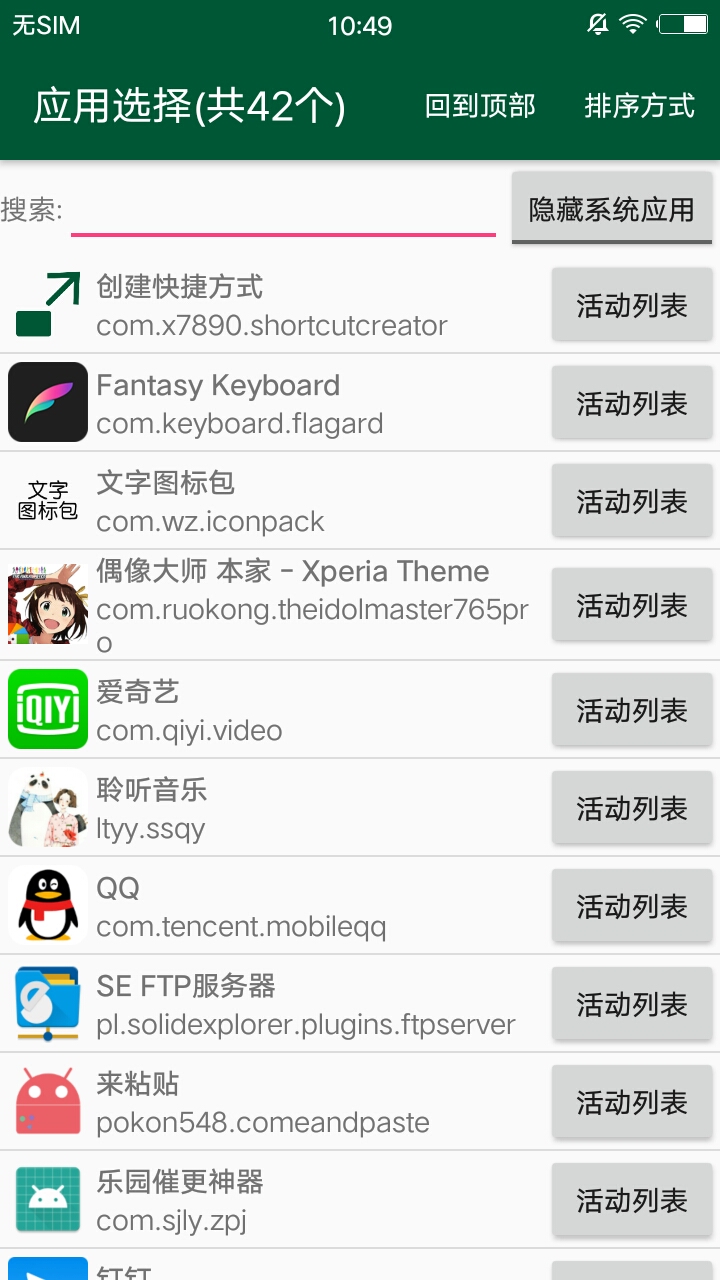This screenshot has width=720, height=1280.
Task: Click the 来粘贴 red robot icon
Action: click(x=47, y=1101)
